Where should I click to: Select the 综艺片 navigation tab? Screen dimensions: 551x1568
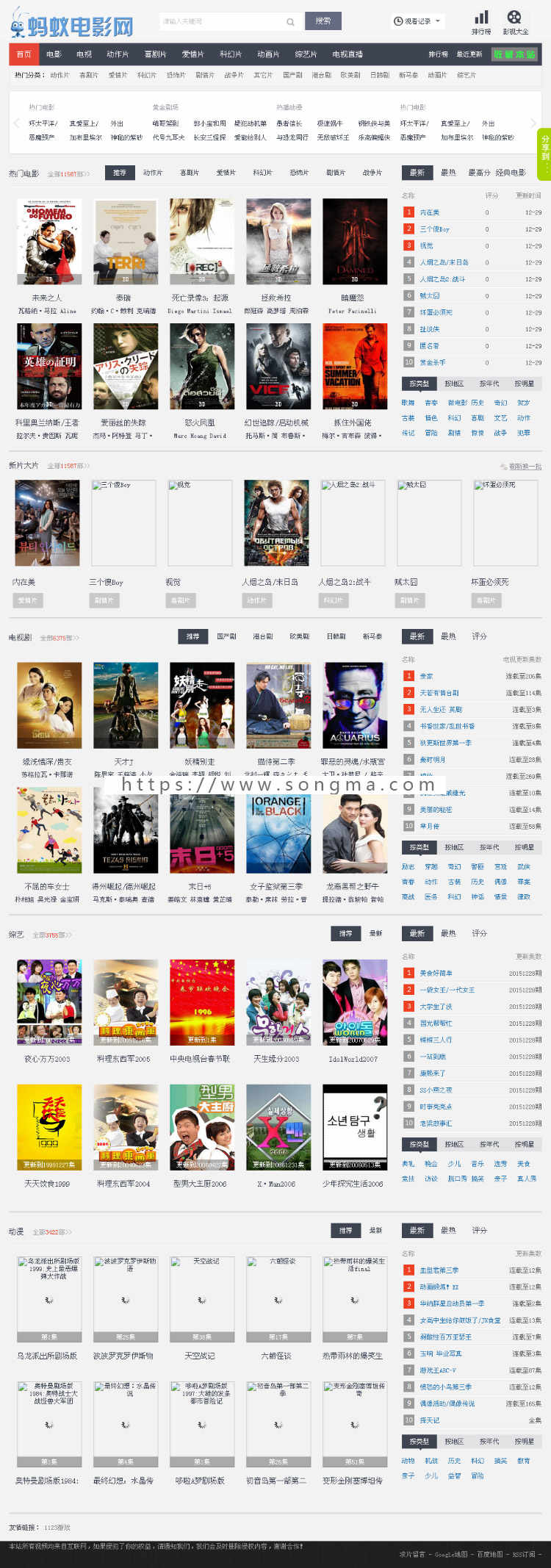(306, 54)
